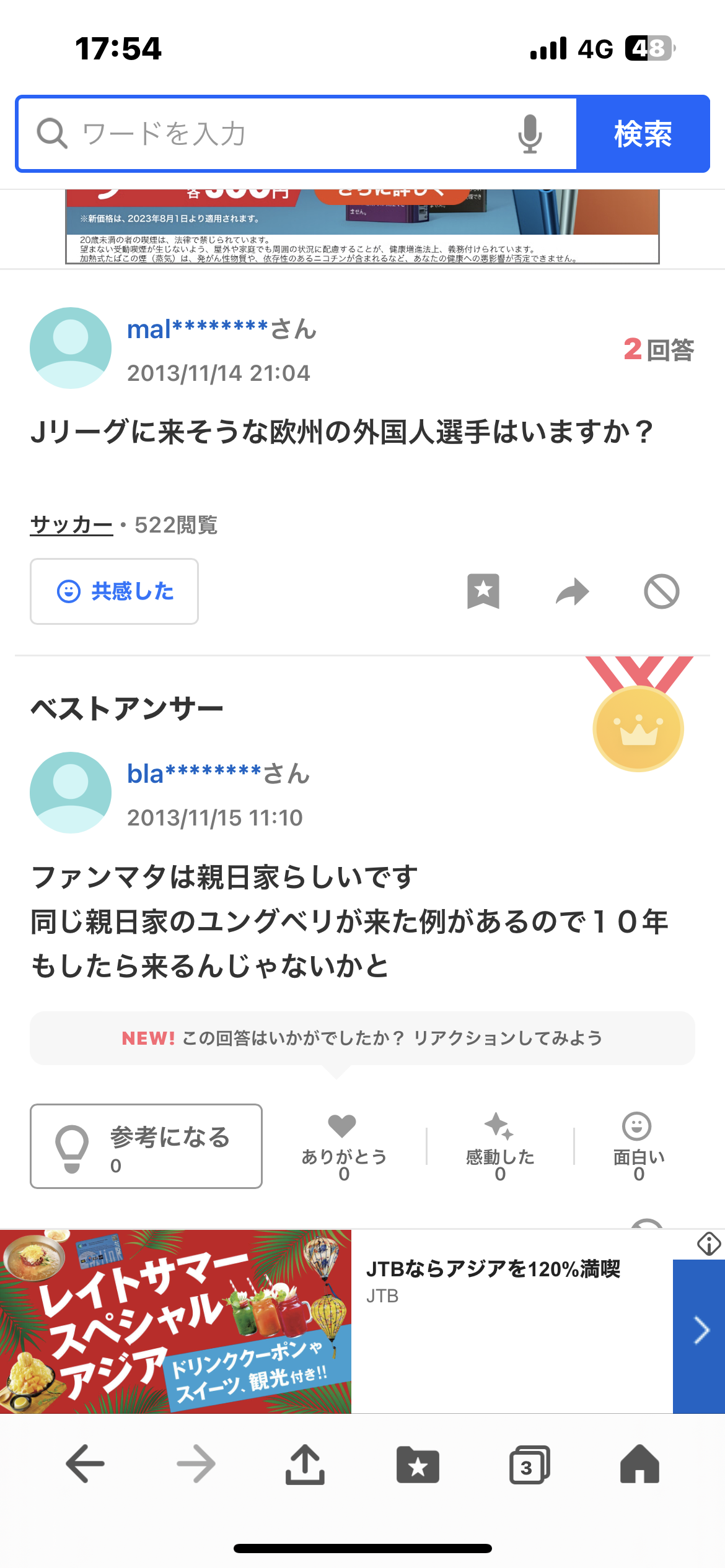
Task: Open the browser share sheet
Action: 305,1464
